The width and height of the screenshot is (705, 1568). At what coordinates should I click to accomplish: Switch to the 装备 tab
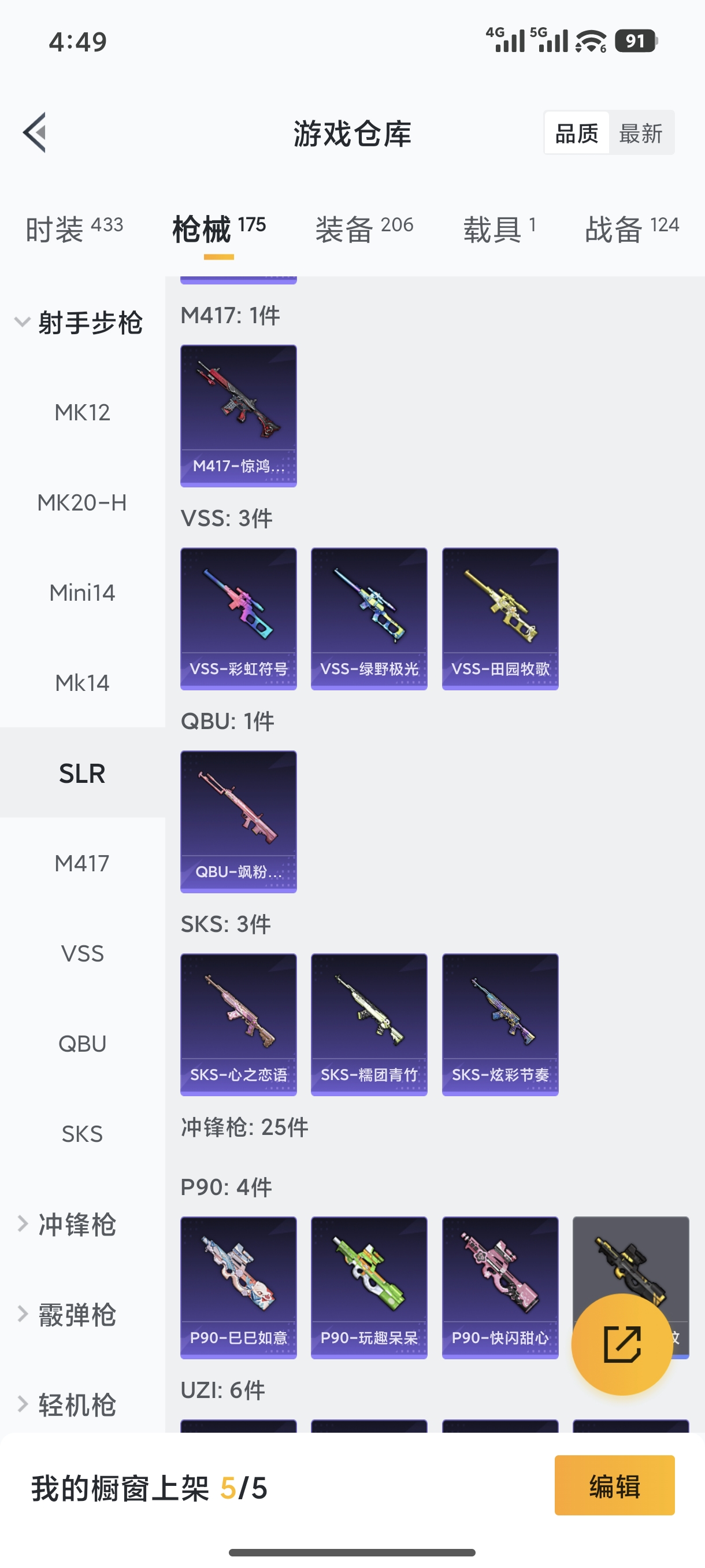click(x=363, y=230)
